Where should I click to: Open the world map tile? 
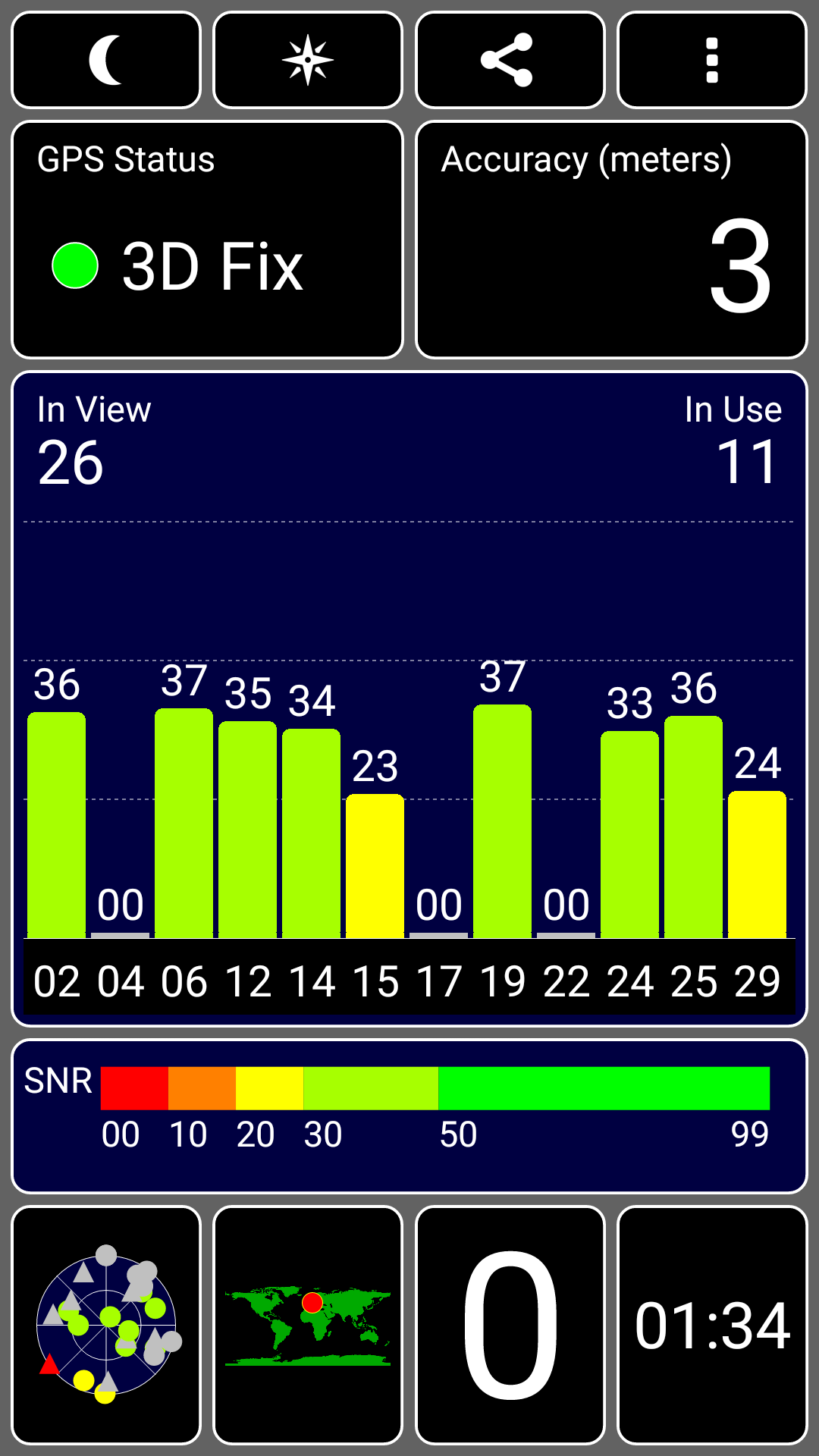coord(308,1325)
